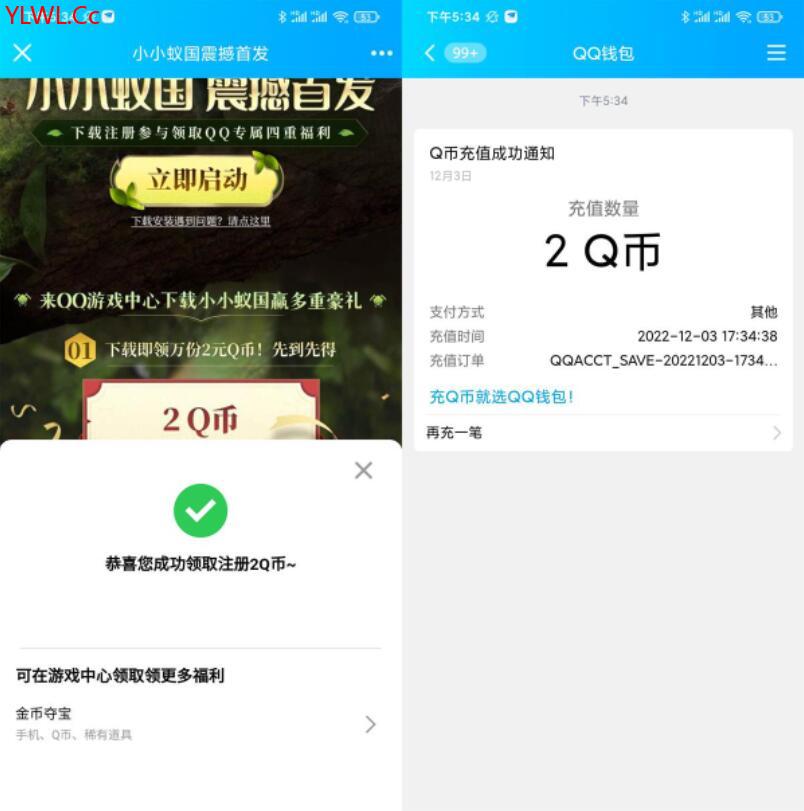This screenshot has width=804, height=811.
Task: Go back from QQ钱包
Action: click(430, 53)
